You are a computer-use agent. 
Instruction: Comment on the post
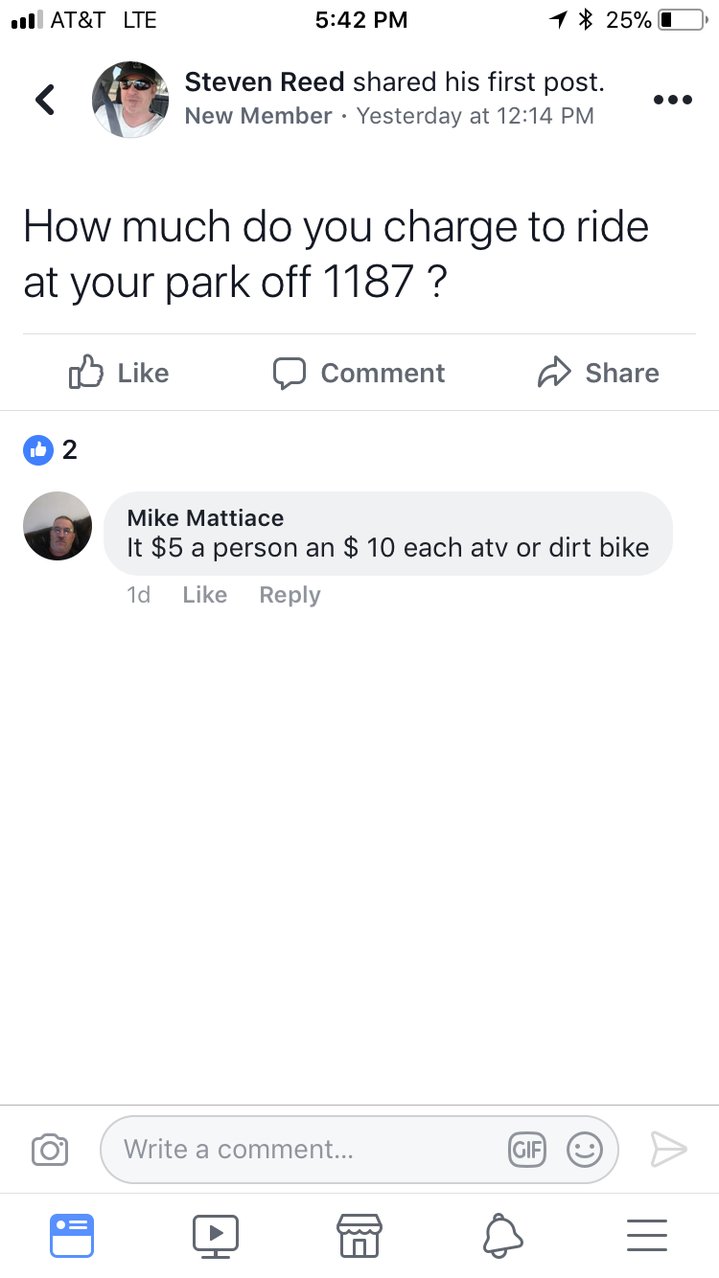(x=359, y=373)
